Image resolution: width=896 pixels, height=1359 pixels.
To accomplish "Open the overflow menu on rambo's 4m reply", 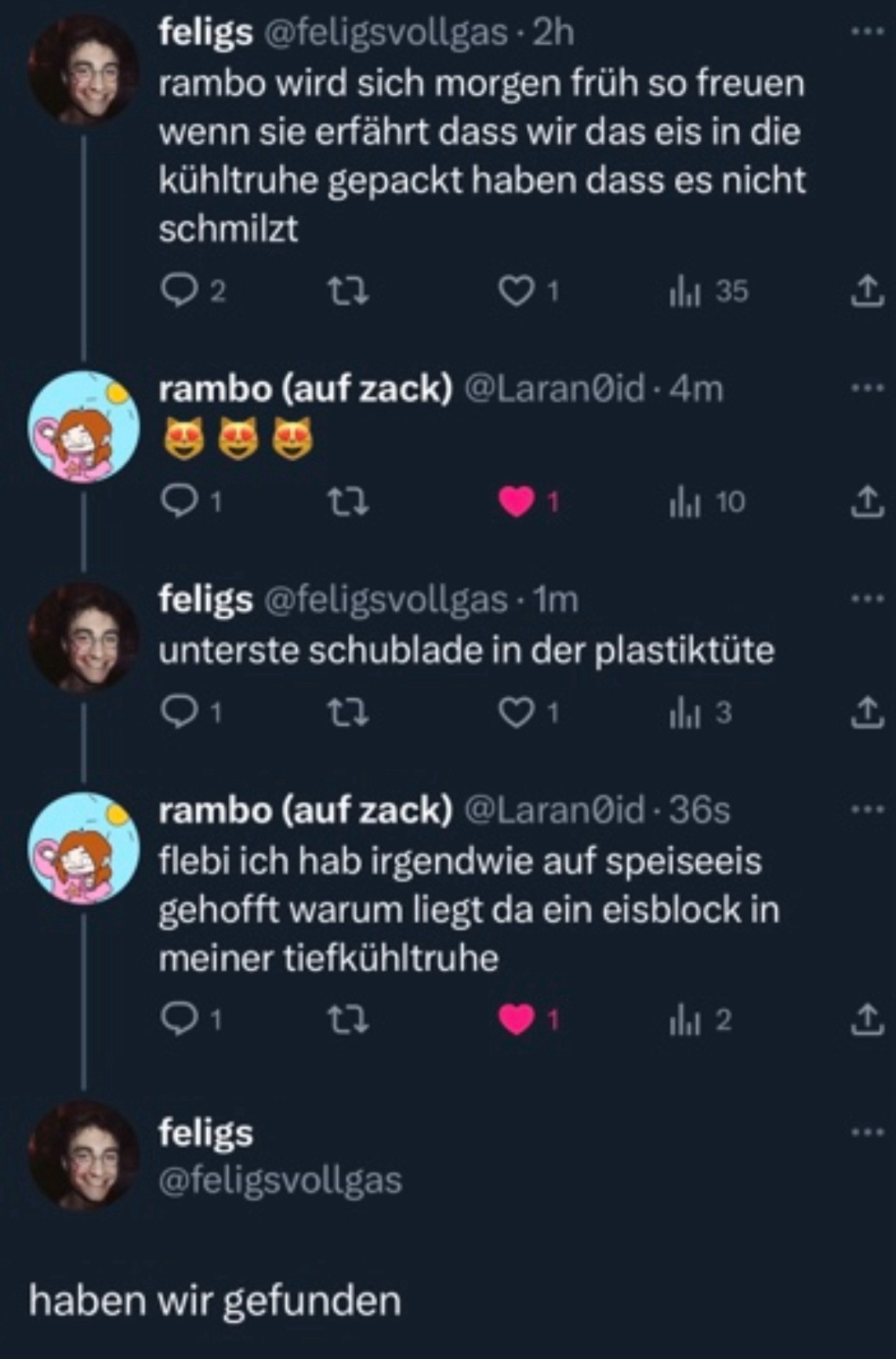I will [867, 388].
